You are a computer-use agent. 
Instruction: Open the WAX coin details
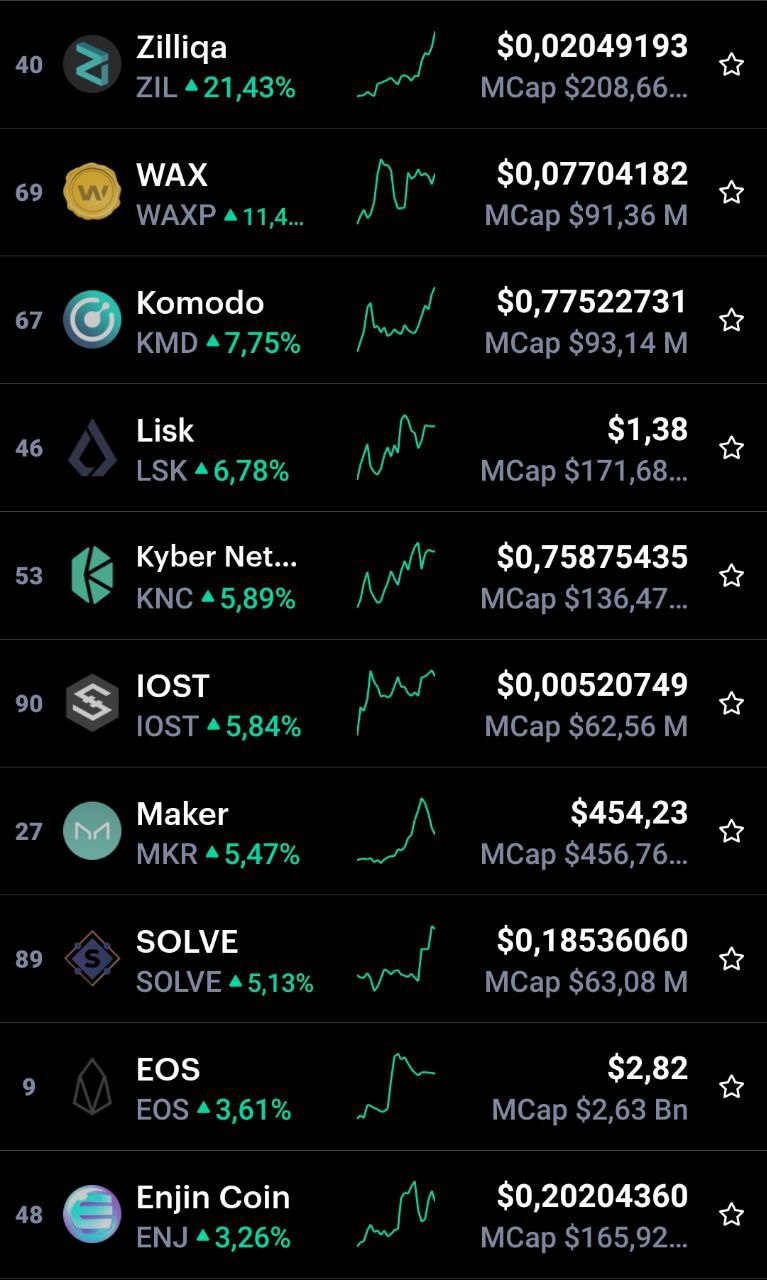click(383, 192)
